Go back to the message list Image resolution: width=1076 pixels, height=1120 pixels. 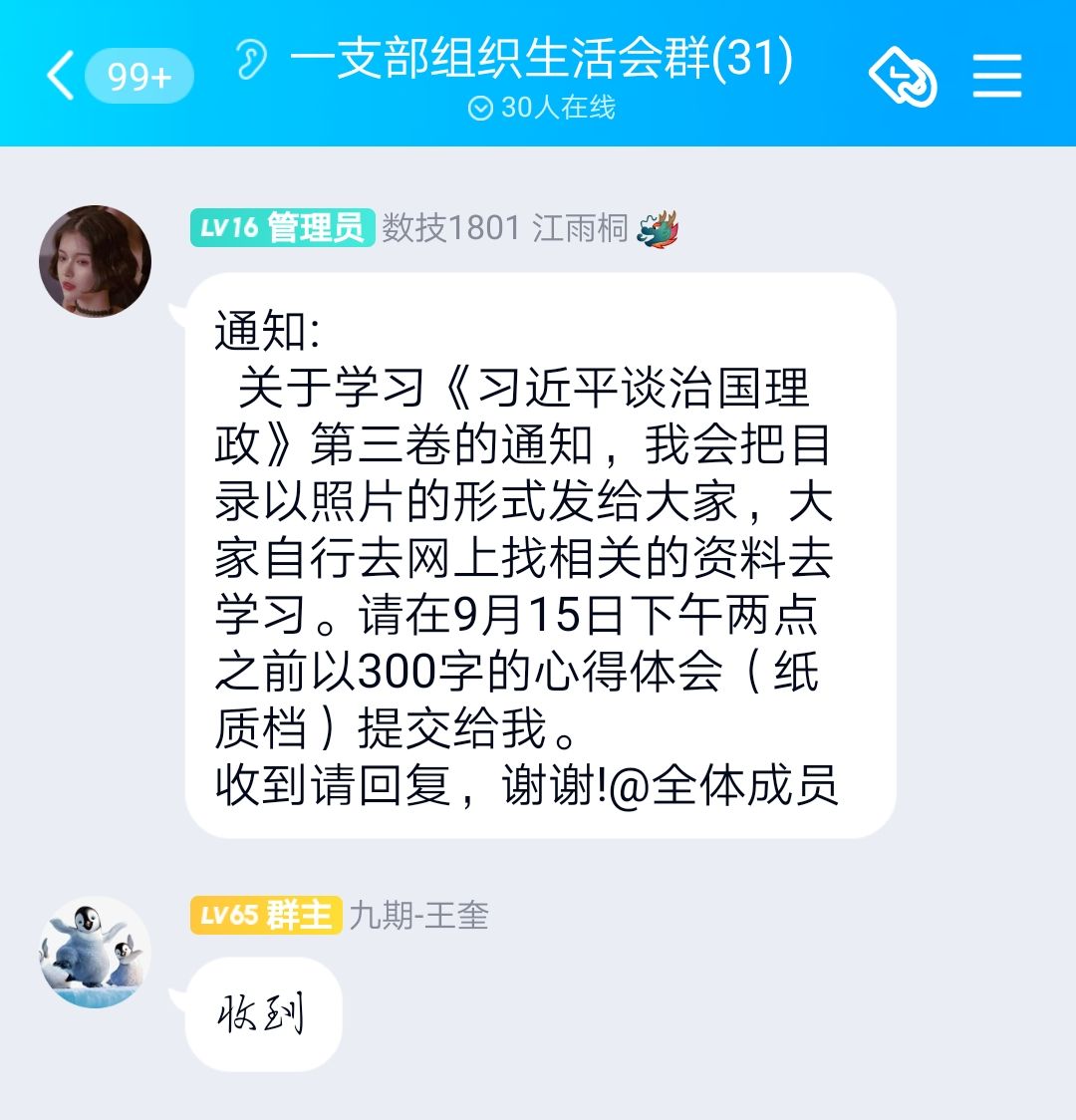[62, 76]
